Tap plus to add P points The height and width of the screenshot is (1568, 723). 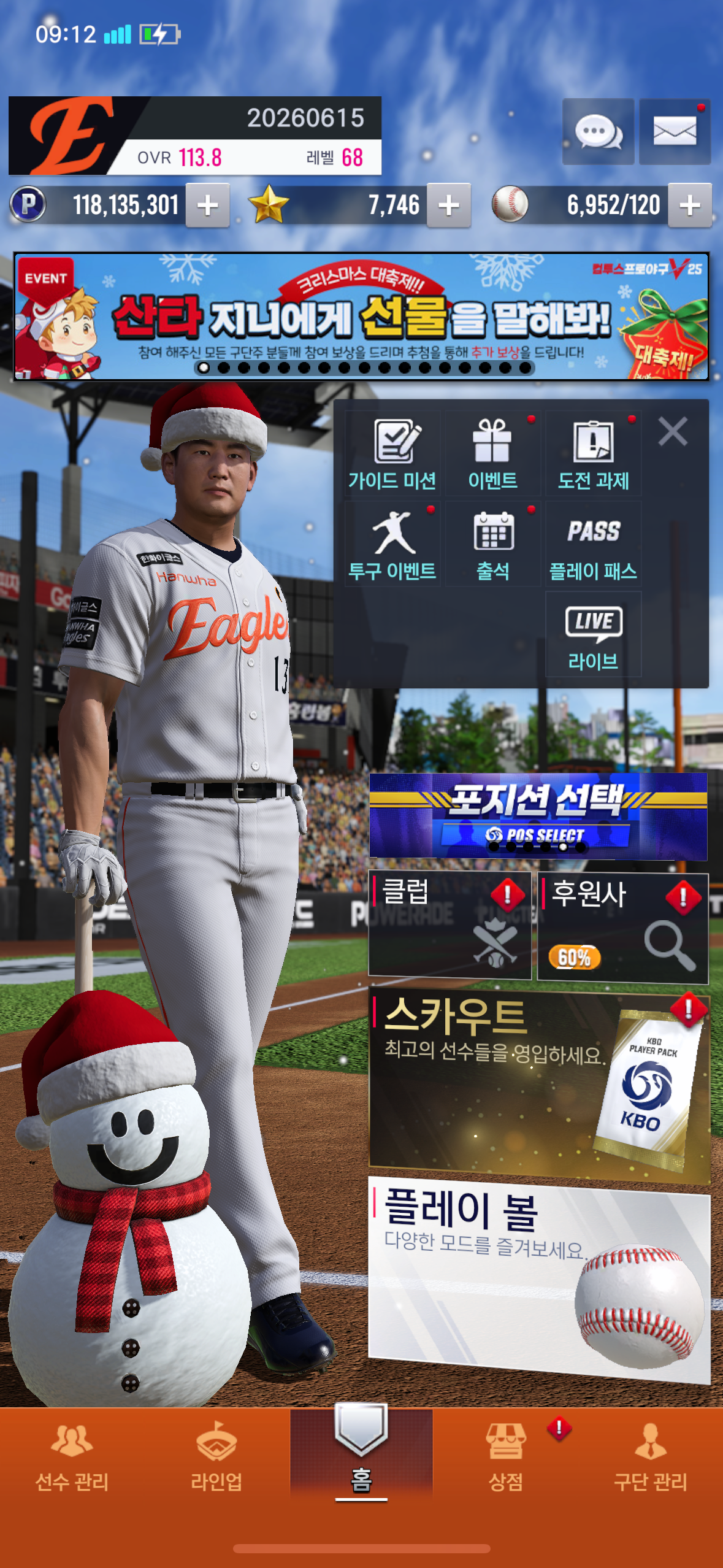pyautogui.click(x=208, y=206)
